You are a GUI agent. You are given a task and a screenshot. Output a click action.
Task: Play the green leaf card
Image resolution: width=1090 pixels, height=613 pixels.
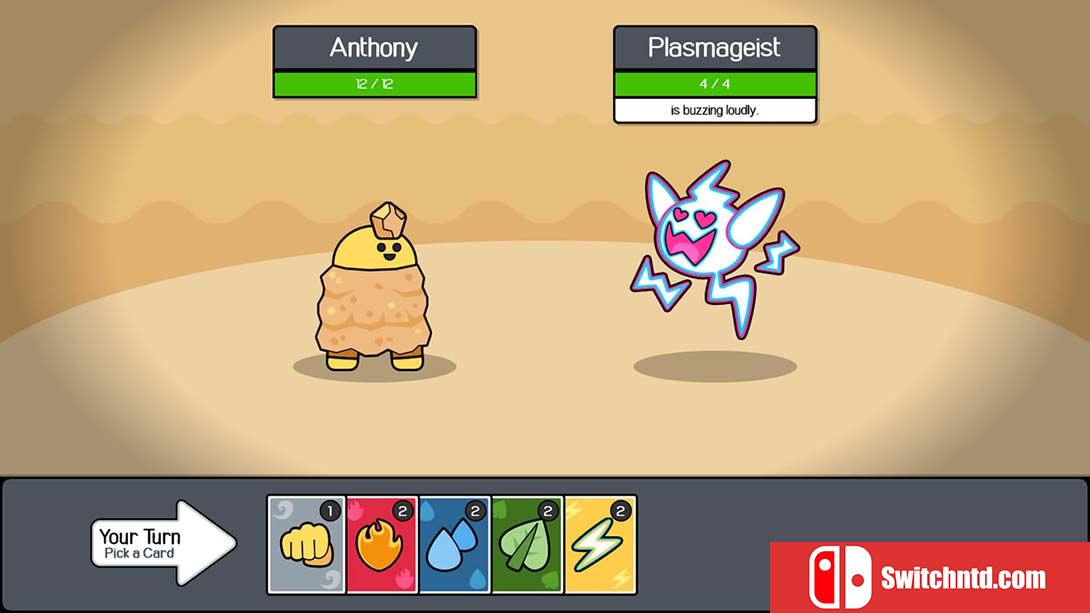527,545
